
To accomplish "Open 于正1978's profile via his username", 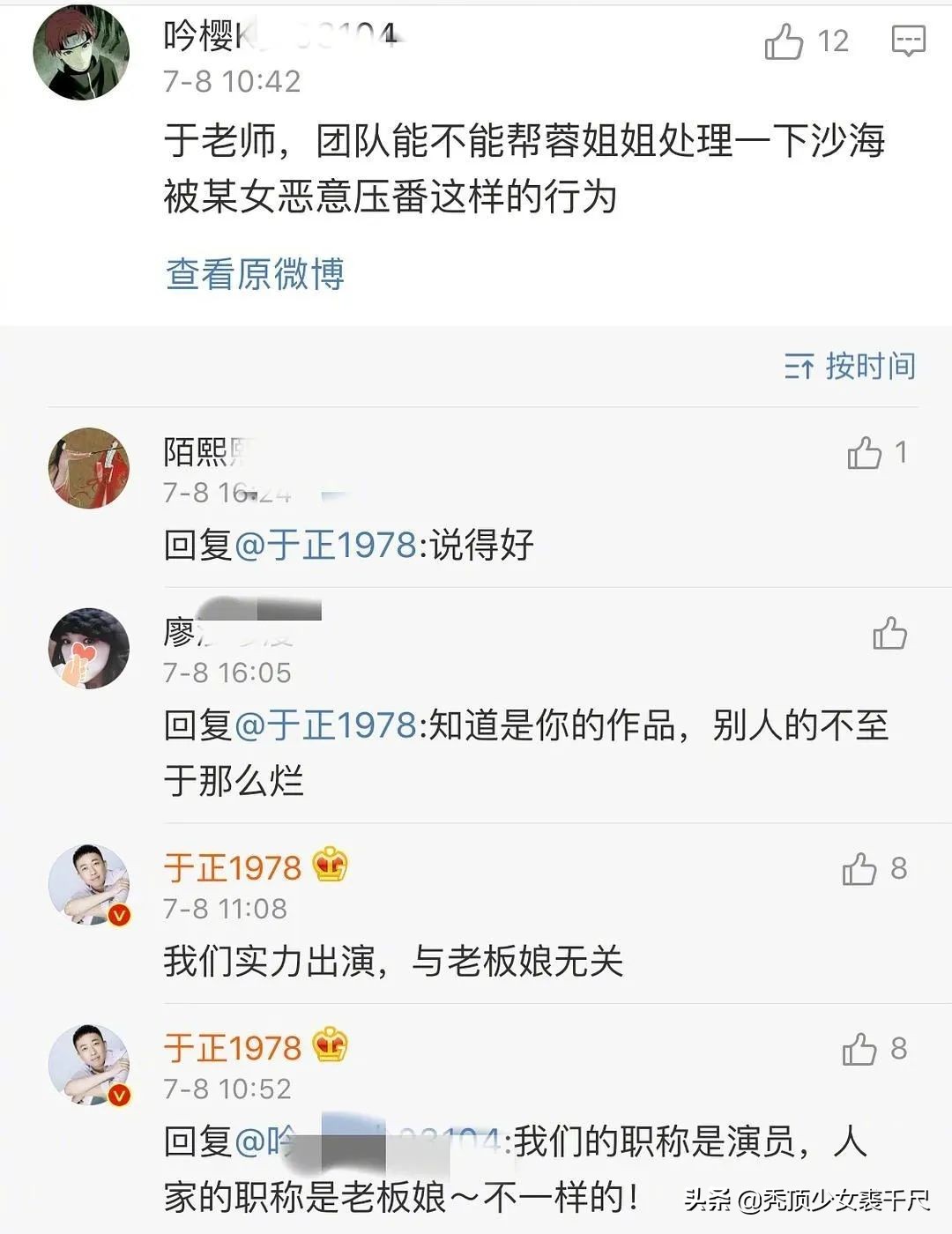I will [x=231, y=868].
